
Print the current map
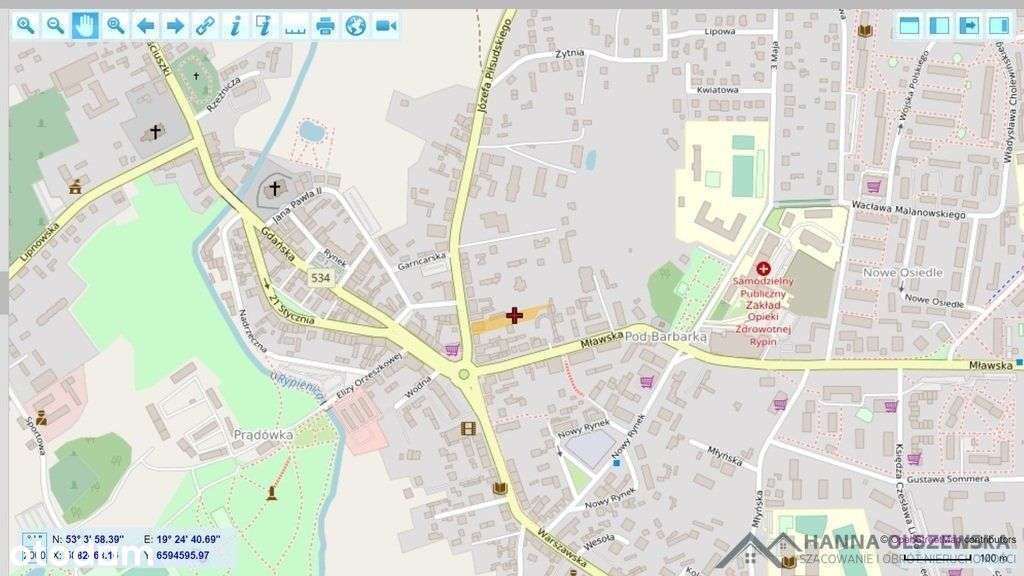pyautogui.click(x=325, y=25)
